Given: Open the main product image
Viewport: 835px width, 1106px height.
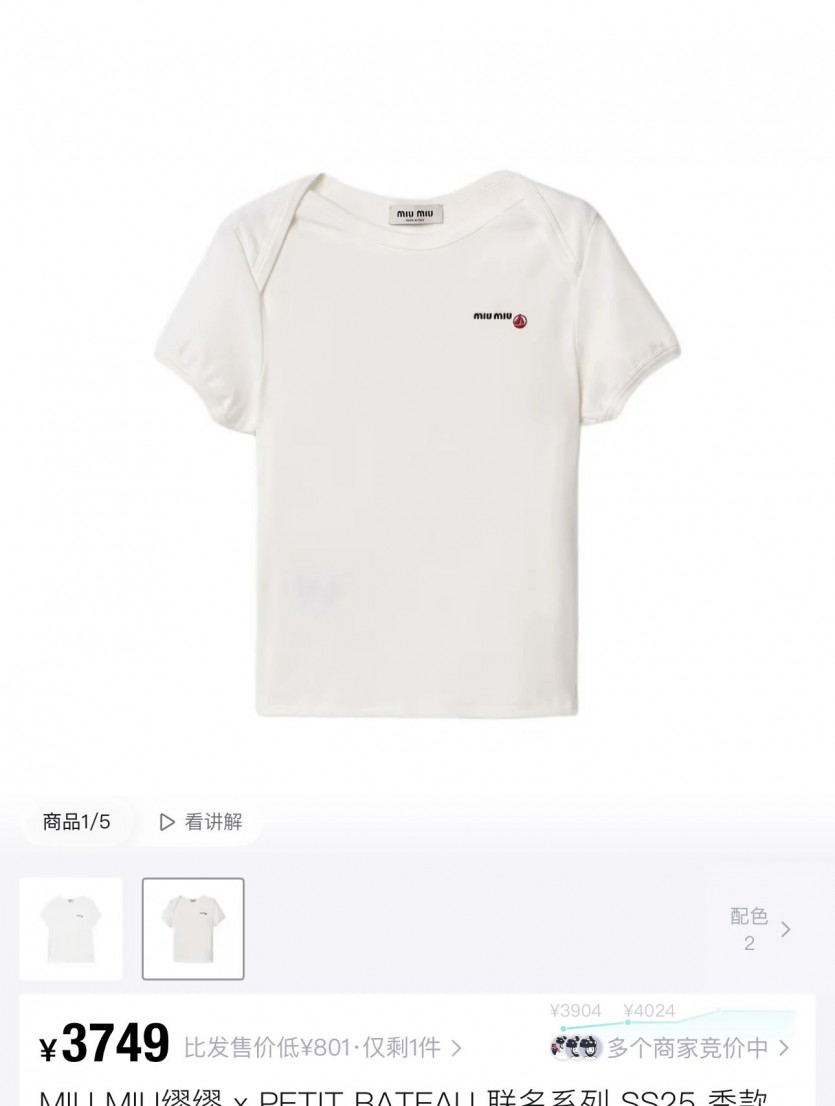Looking at the screenshot, I should coord(417,440).
